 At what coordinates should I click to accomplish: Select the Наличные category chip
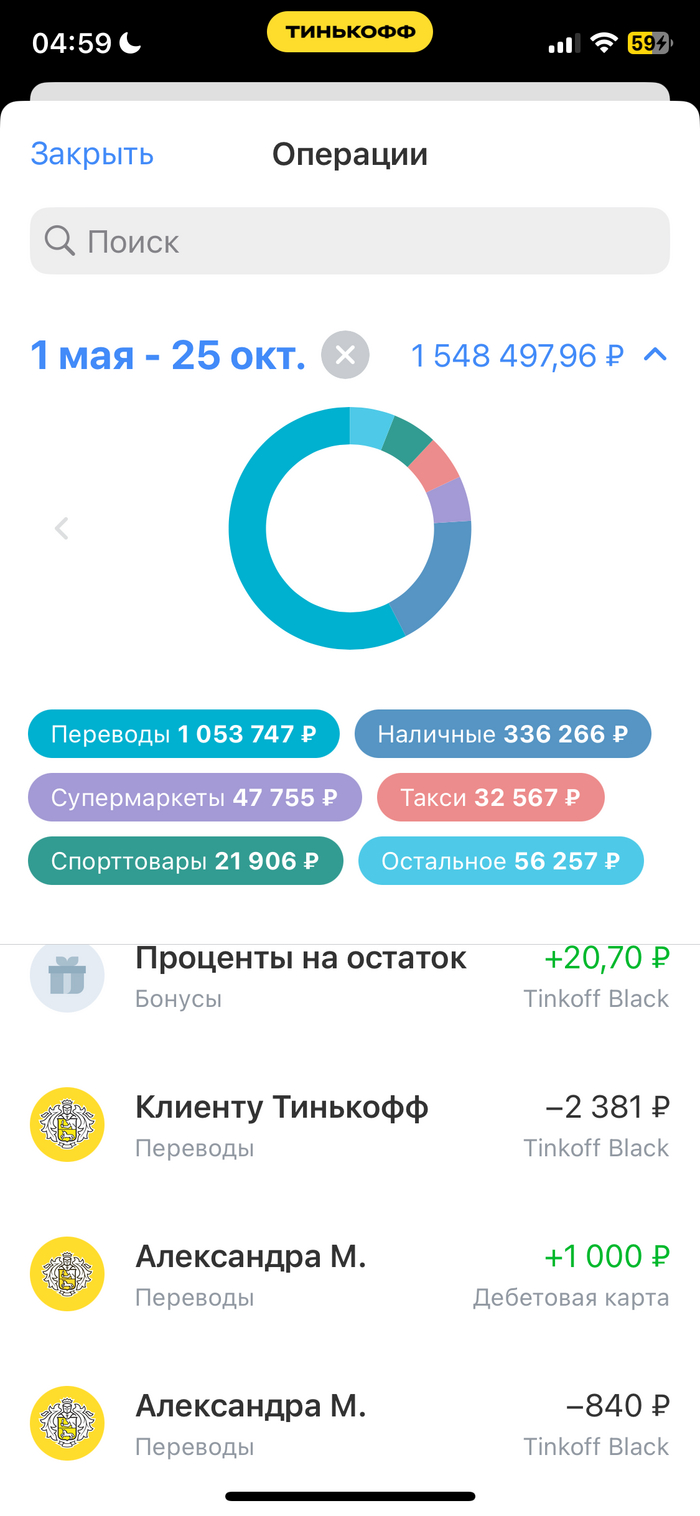502,735
